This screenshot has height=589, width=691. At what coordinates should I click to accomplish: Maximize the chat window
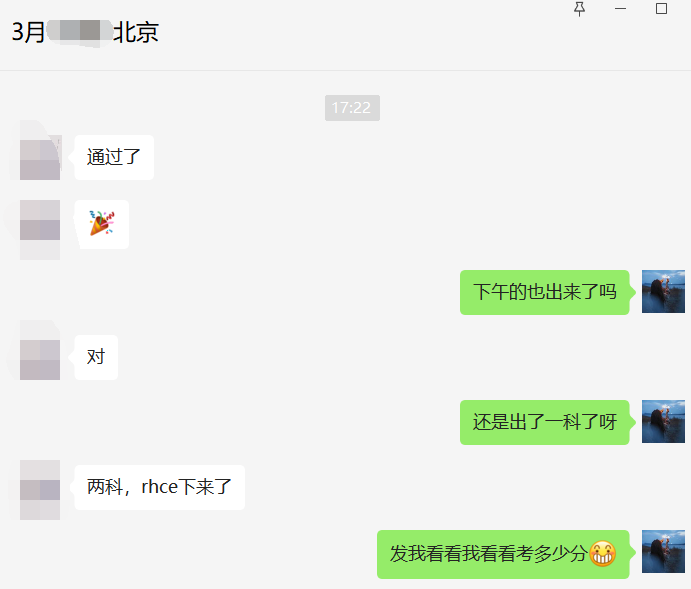click(661, 9)
